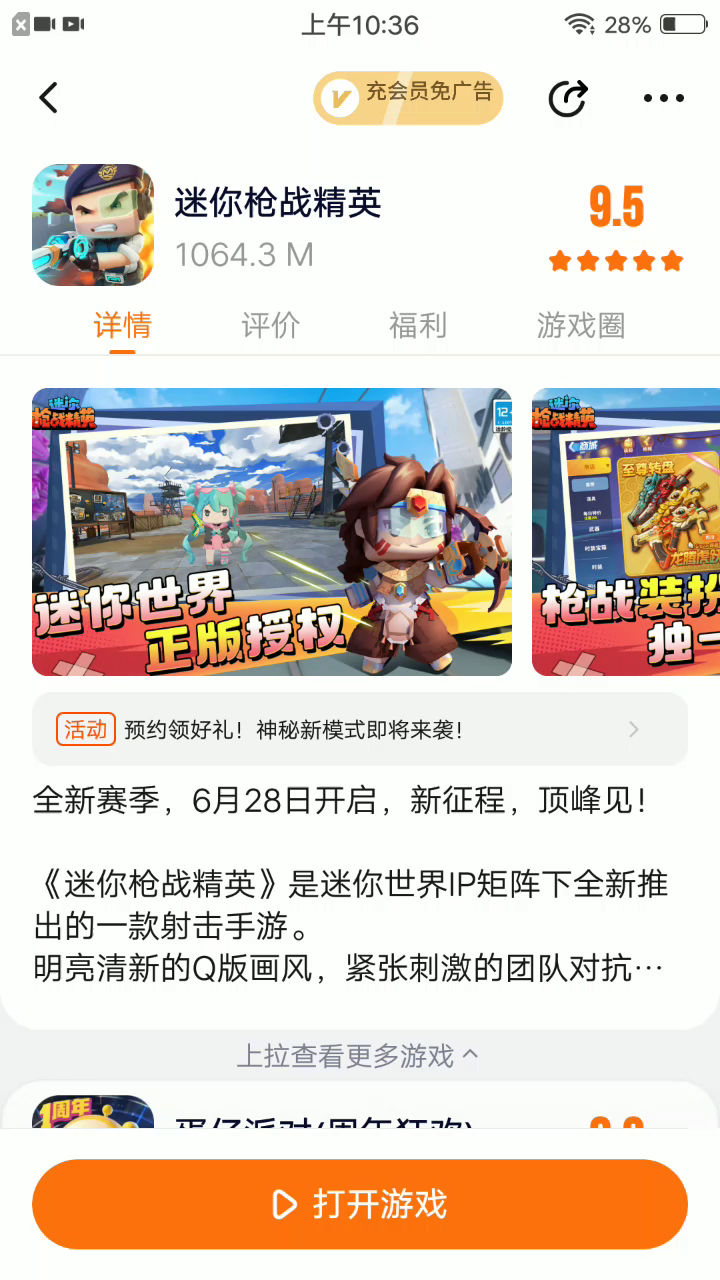
Task: Go back using the arrow icon
Action: coord(48,97)
